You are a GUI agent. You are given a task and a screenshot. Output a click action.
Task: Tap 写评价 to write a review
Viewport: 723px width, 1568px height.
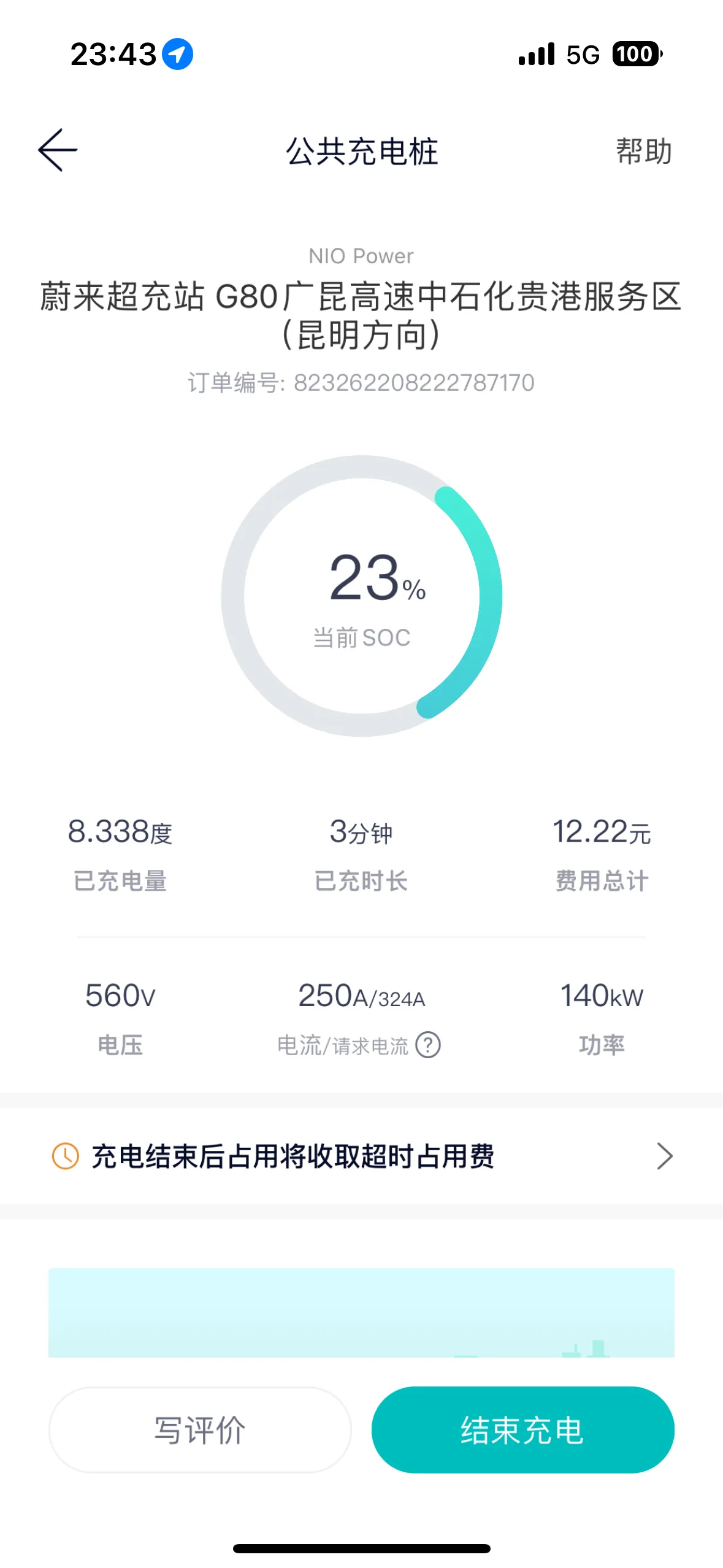coord(200,1430)
